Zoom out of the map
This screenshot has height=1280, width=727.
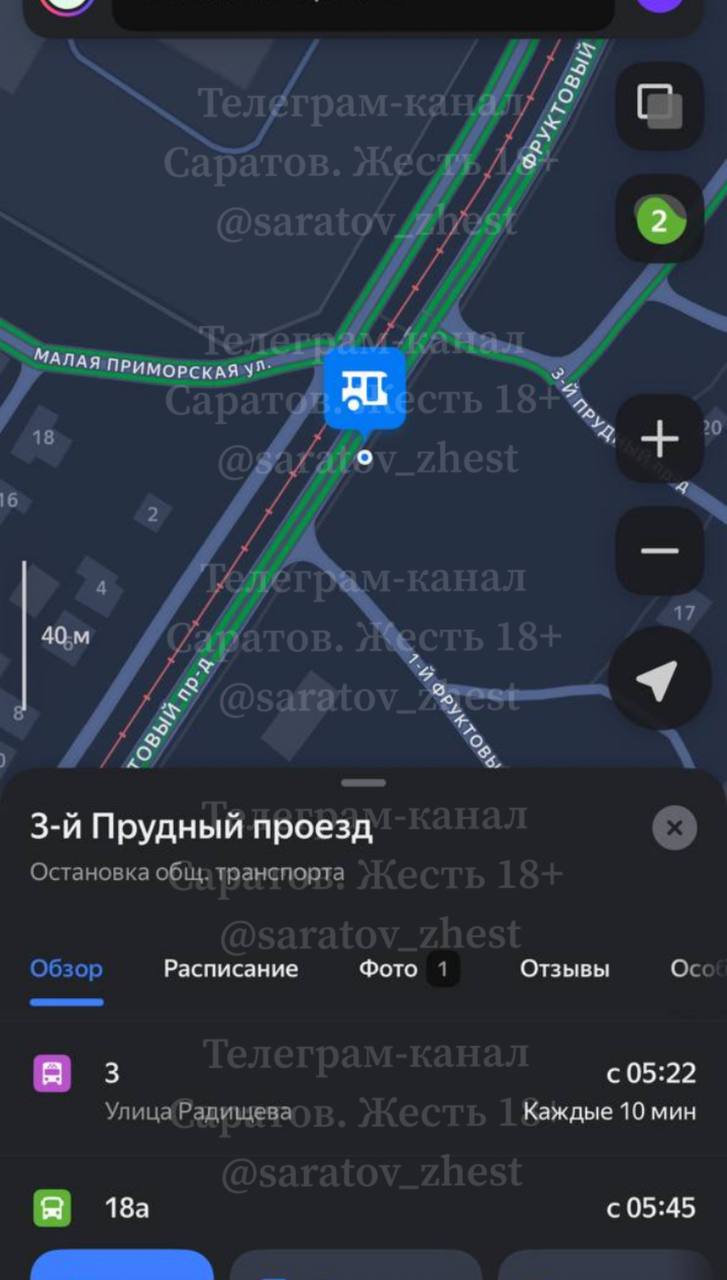pyautogui.click(x=659, y=550)
